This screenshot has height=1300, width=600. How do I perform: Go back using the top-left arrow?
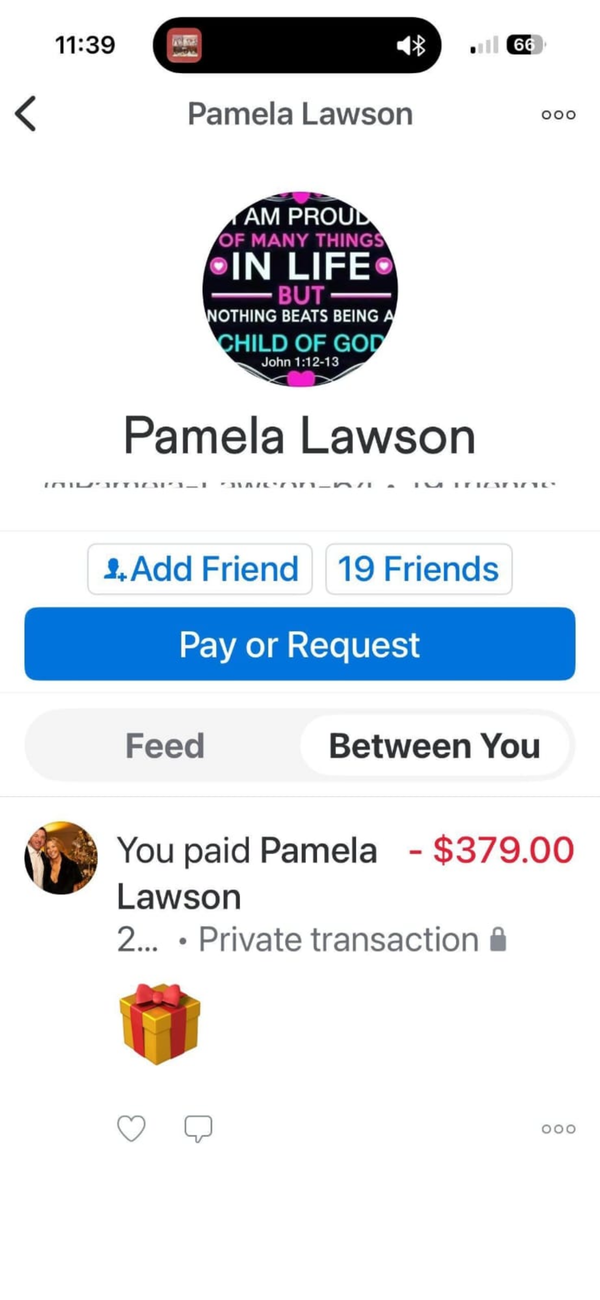pyautogui.click(x=27, y=114)
